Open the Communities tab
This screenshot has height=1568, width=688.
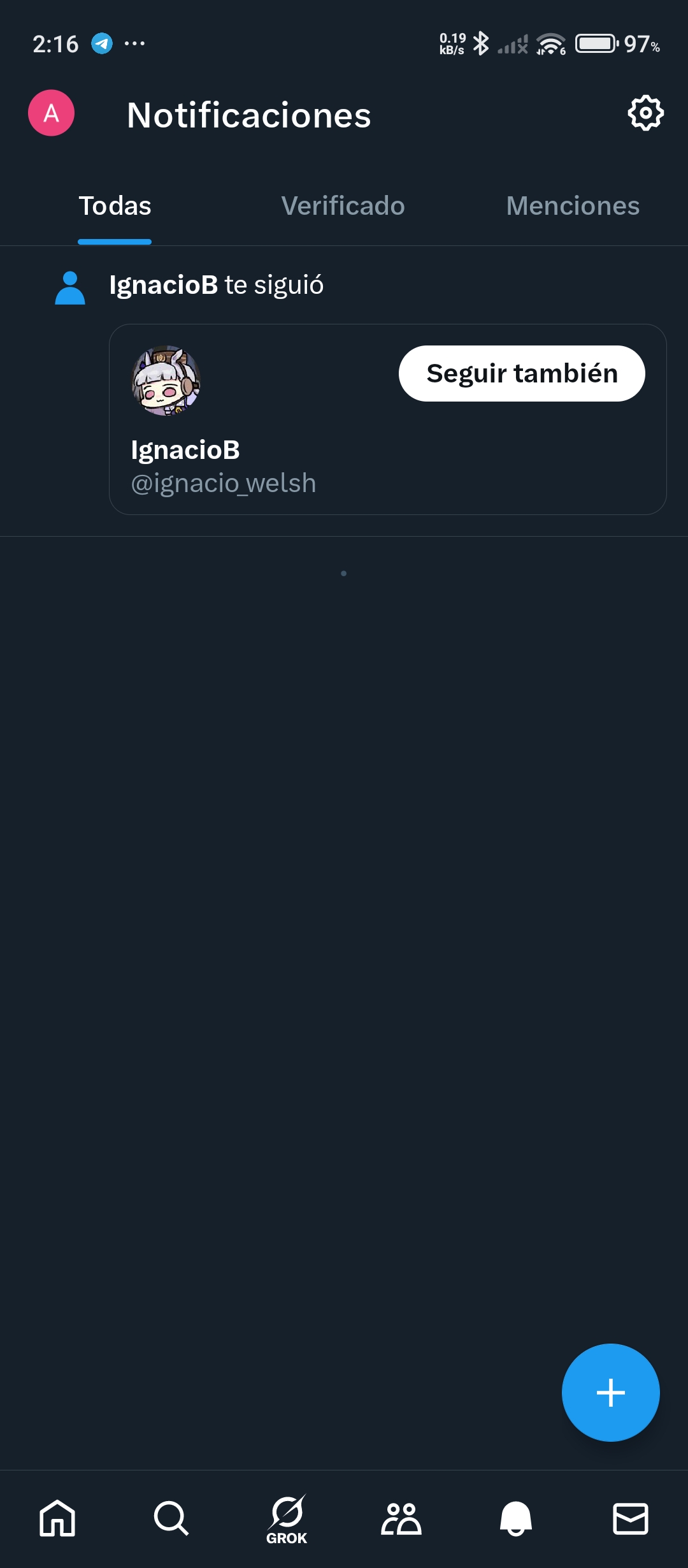pos(401,1518)
